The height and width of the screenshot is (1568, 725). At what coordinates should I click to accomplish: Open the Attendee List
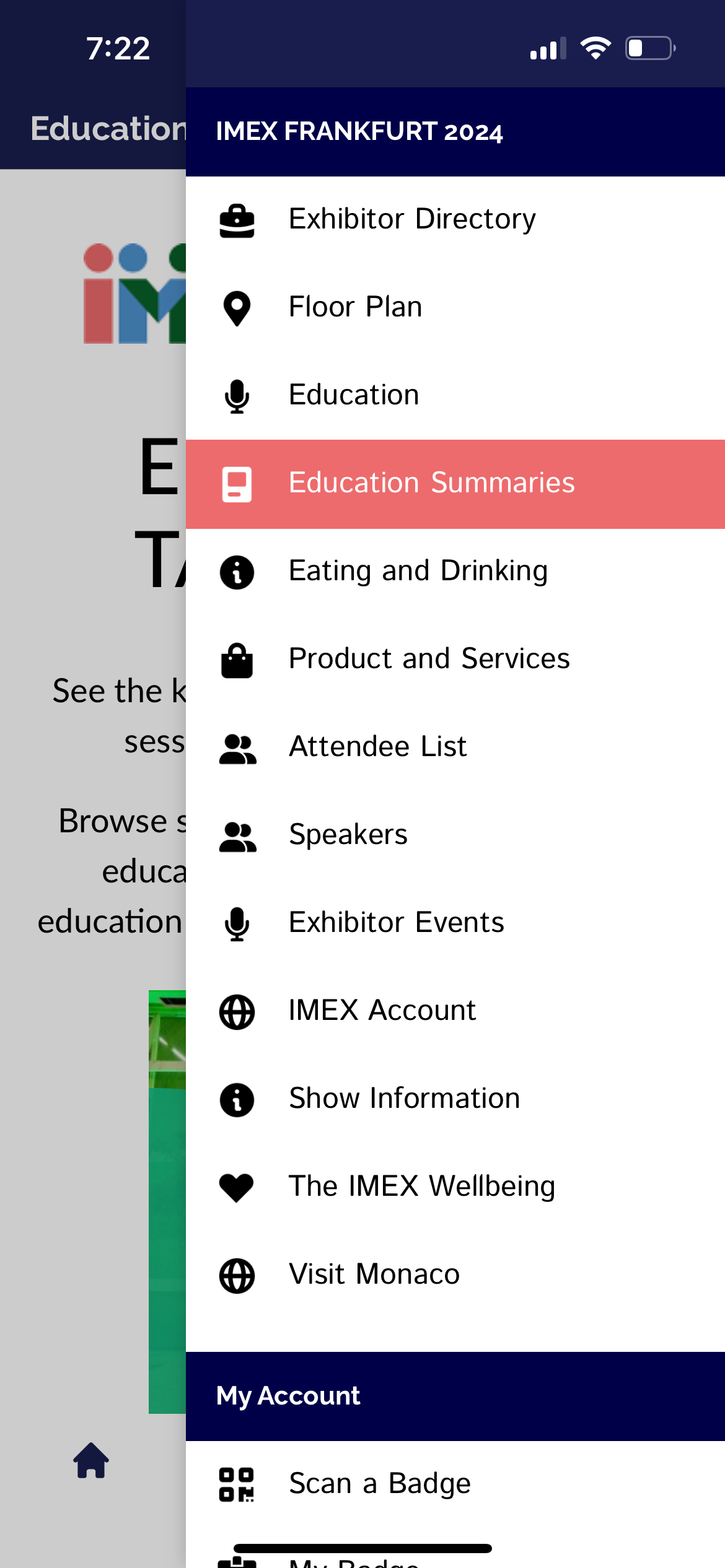point(377,747)
